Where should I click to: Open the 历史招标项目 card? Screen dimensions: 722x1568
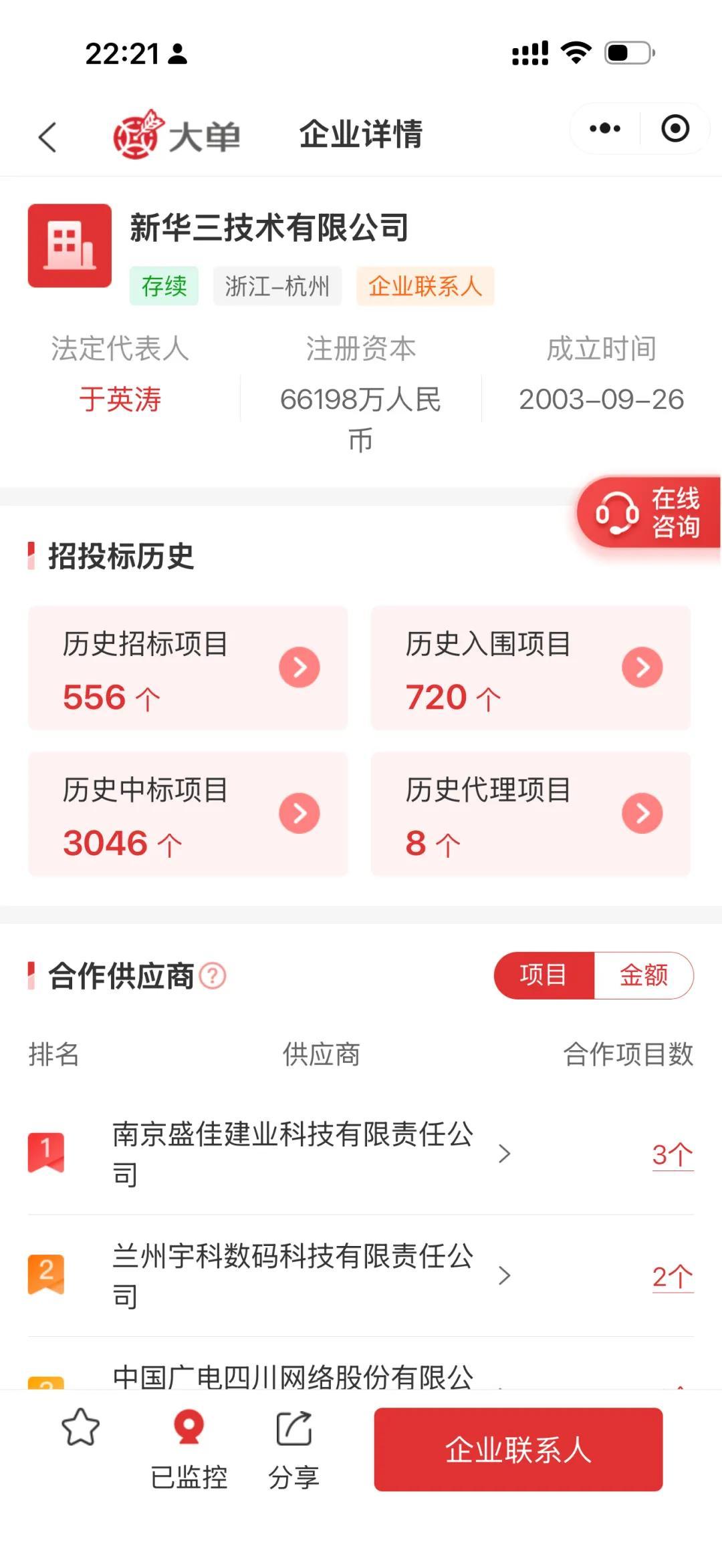click(x=188, y=668)
